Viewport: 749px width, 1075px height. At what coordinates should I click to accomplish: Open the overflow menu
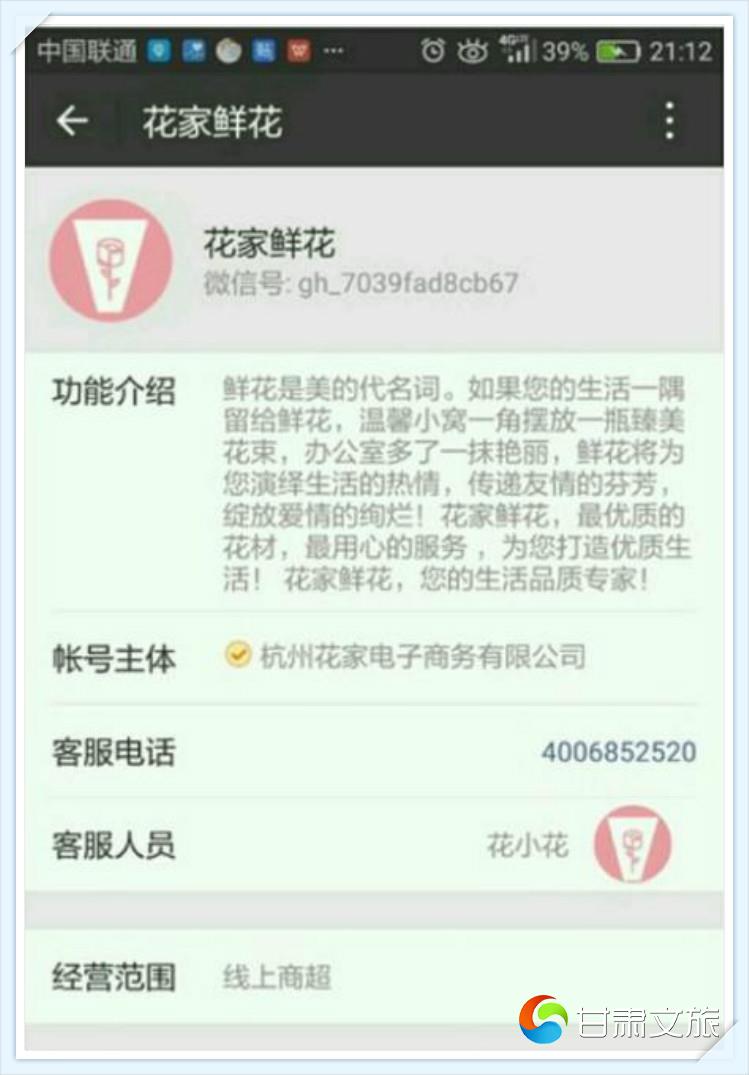[669, 121]
